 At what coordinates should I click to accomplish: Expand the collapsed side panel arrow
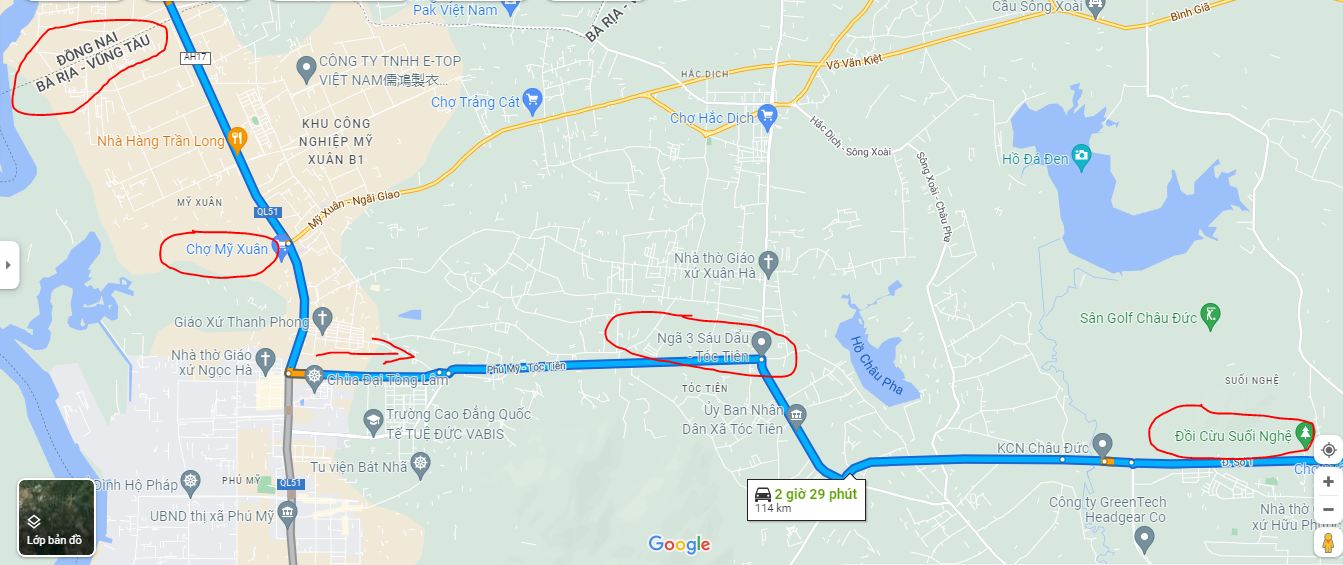tap(9, 265)
